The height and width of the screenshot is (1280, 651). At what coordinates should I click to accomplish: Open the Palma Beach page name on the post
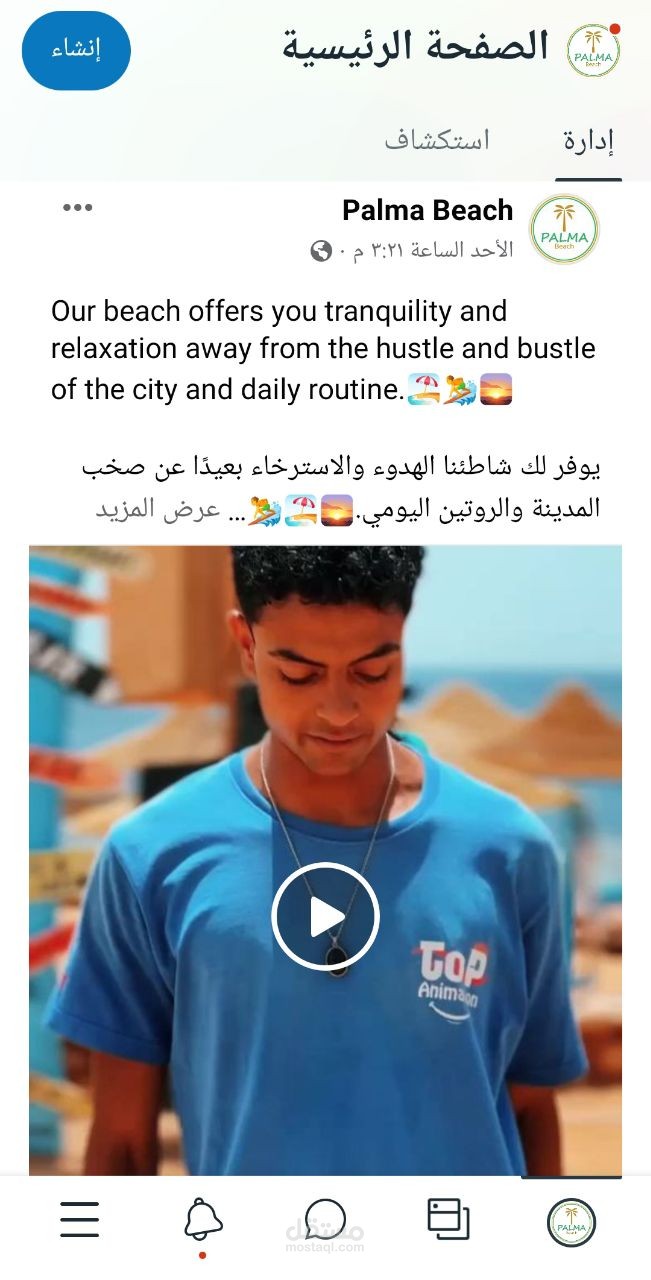(x=427, y=210)
